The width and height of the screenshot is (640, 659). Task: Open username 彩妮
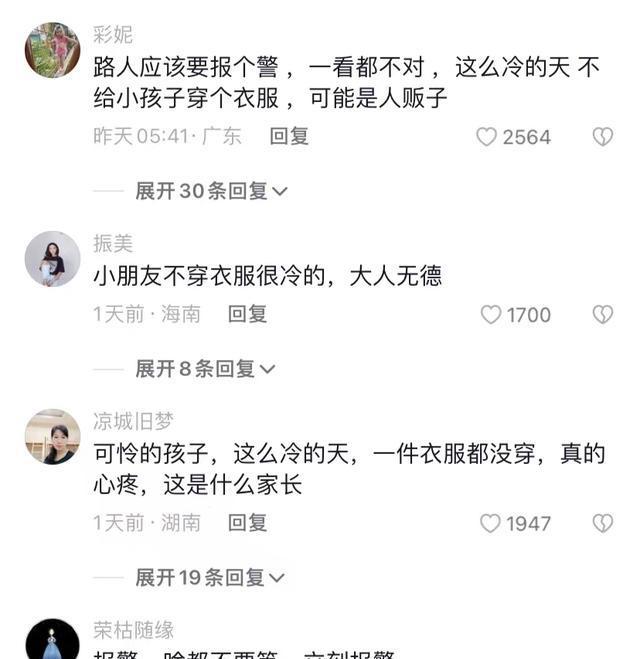coord(113,36)
